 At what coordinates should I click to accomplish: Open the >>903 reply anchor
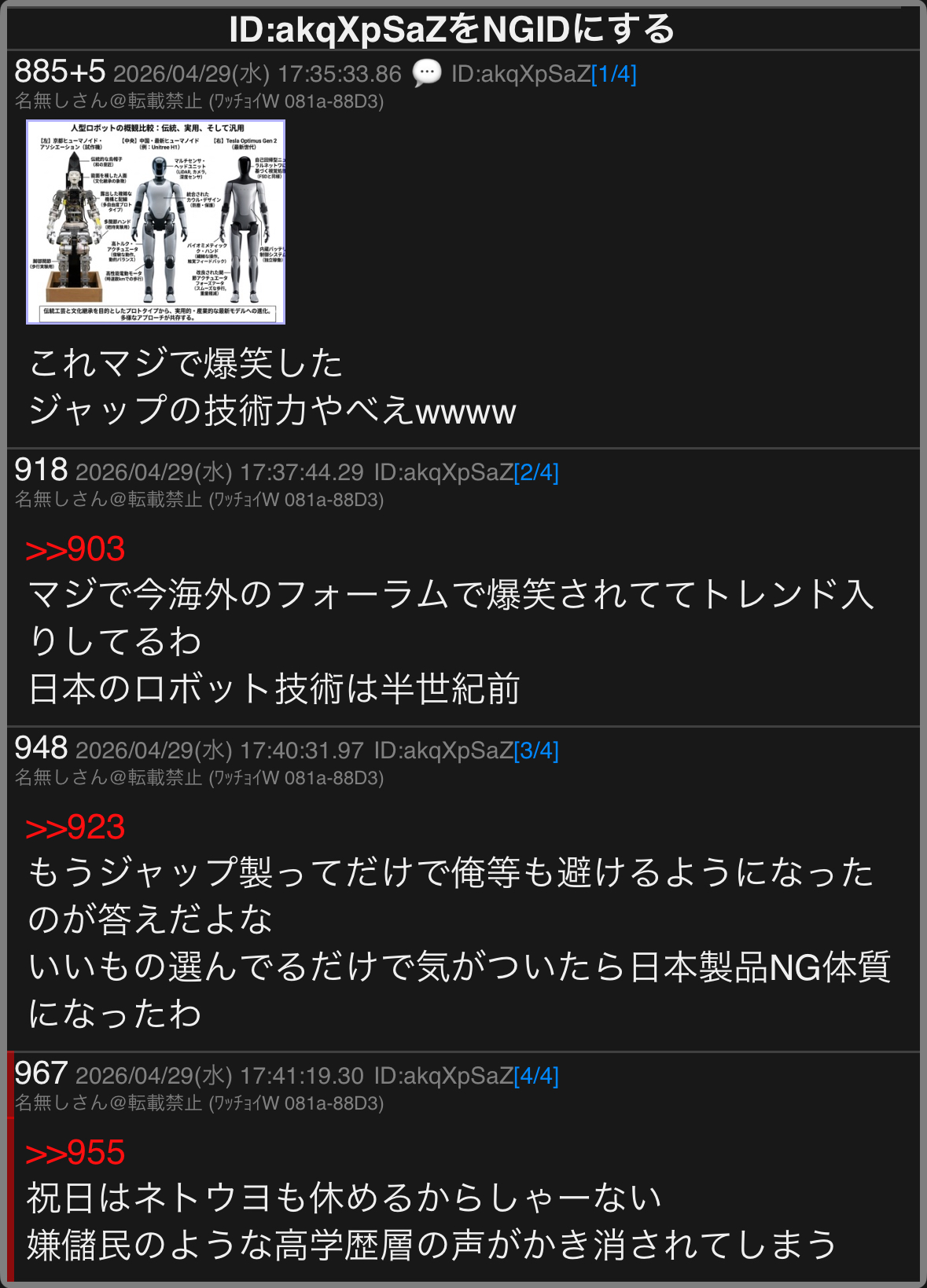[x=75, y=549]
